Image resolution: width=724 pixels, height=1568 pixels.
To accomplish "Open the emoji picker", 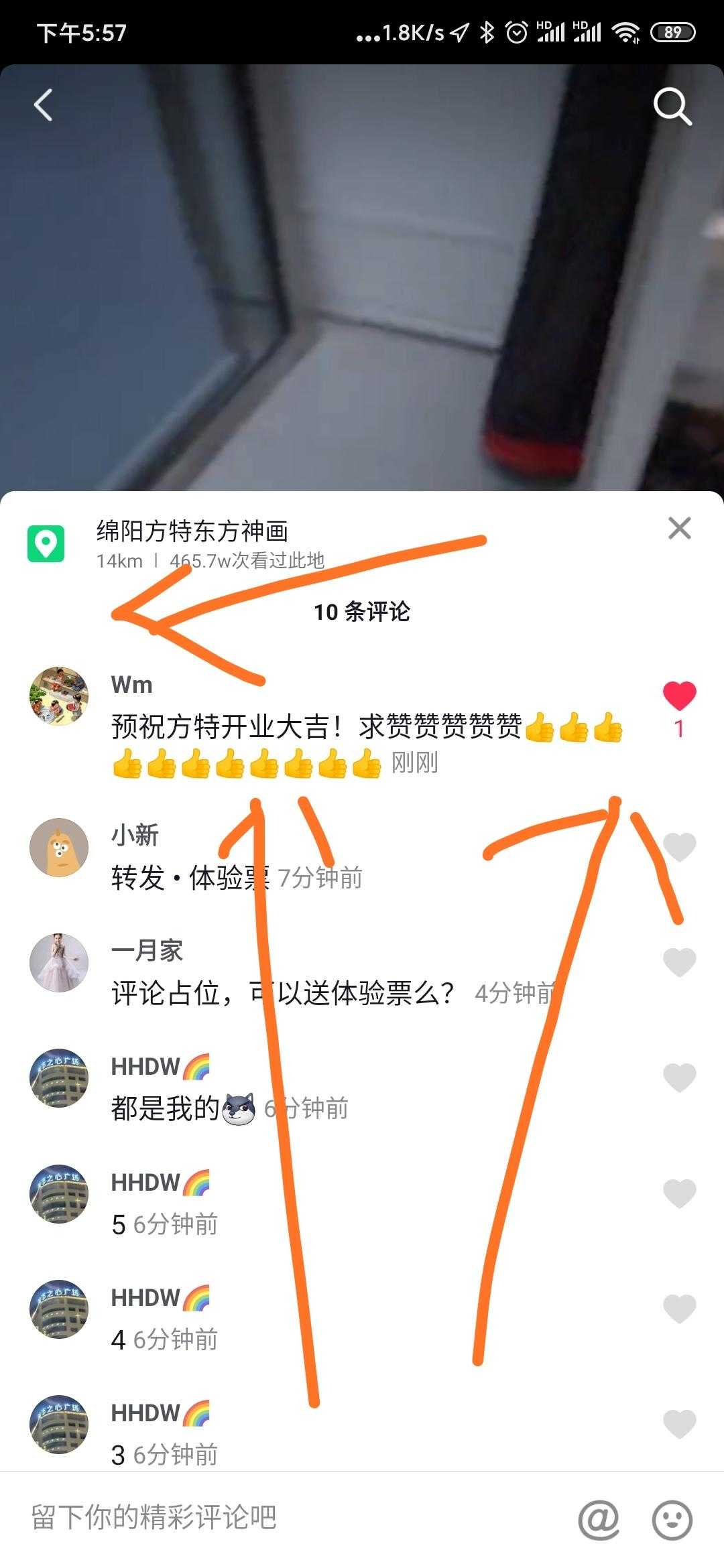I will (672, 1519).
